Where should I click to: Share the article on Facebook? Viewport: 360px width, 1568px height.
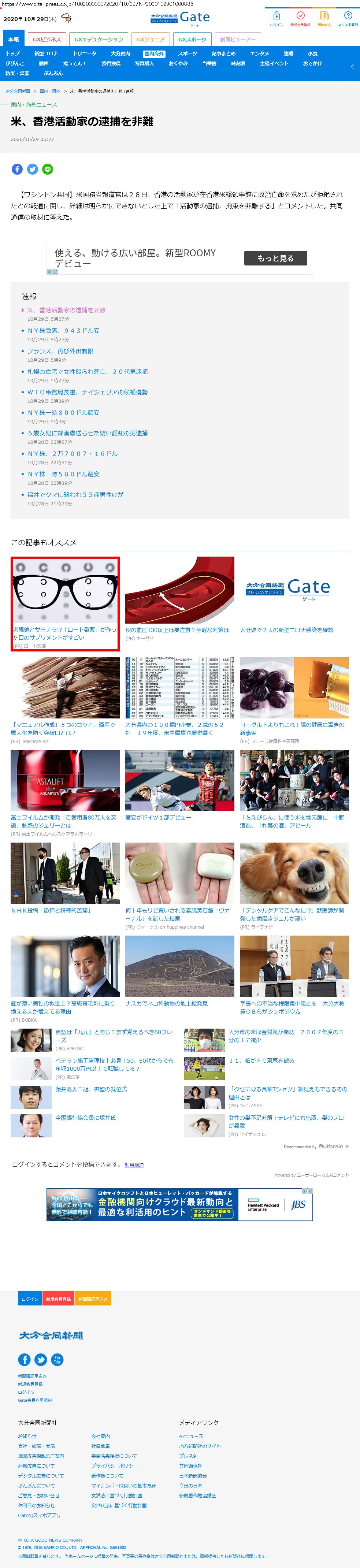(x=17, y=169)
